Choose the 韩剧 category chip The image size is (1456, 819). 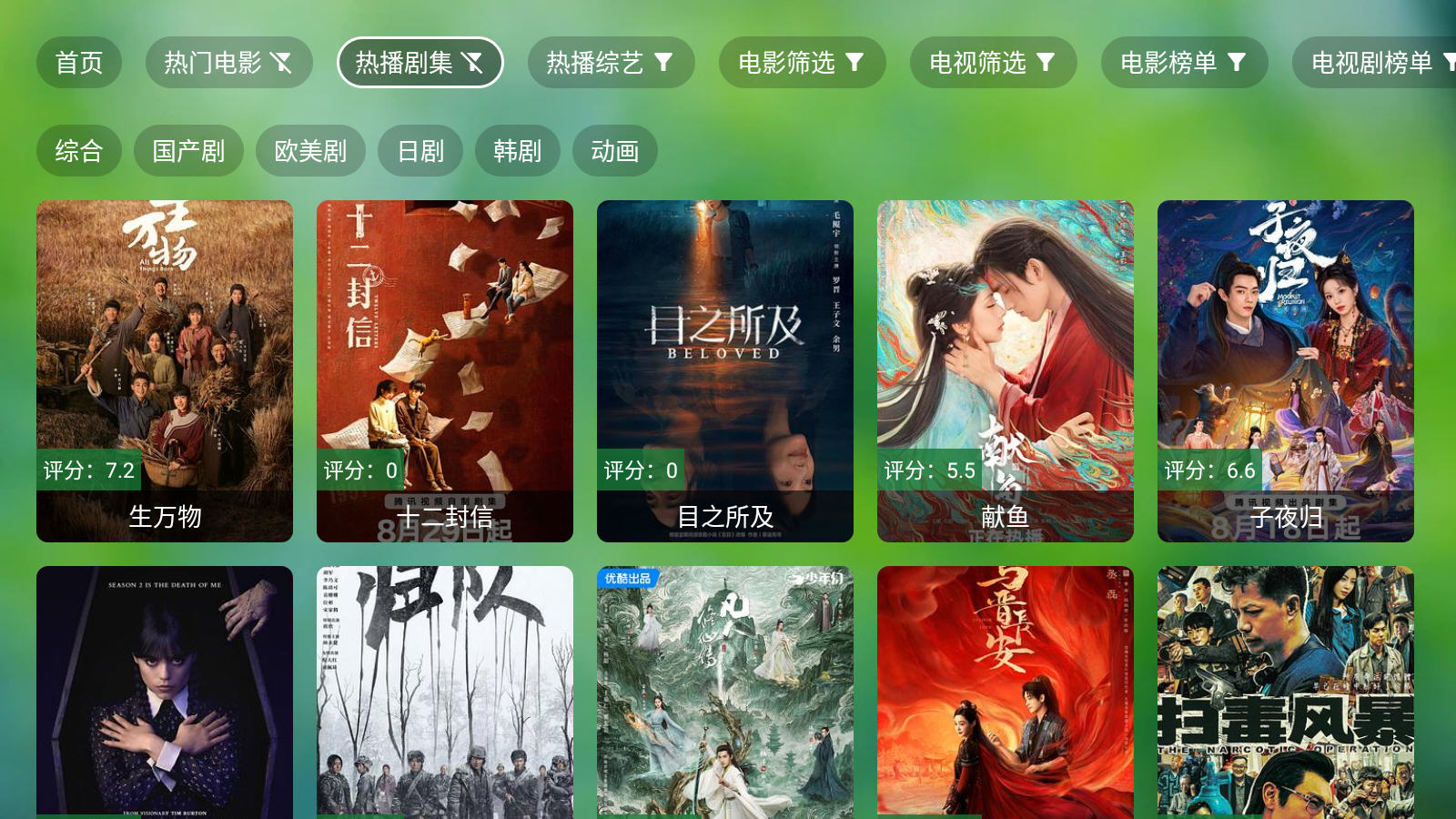tap(517, 151)
